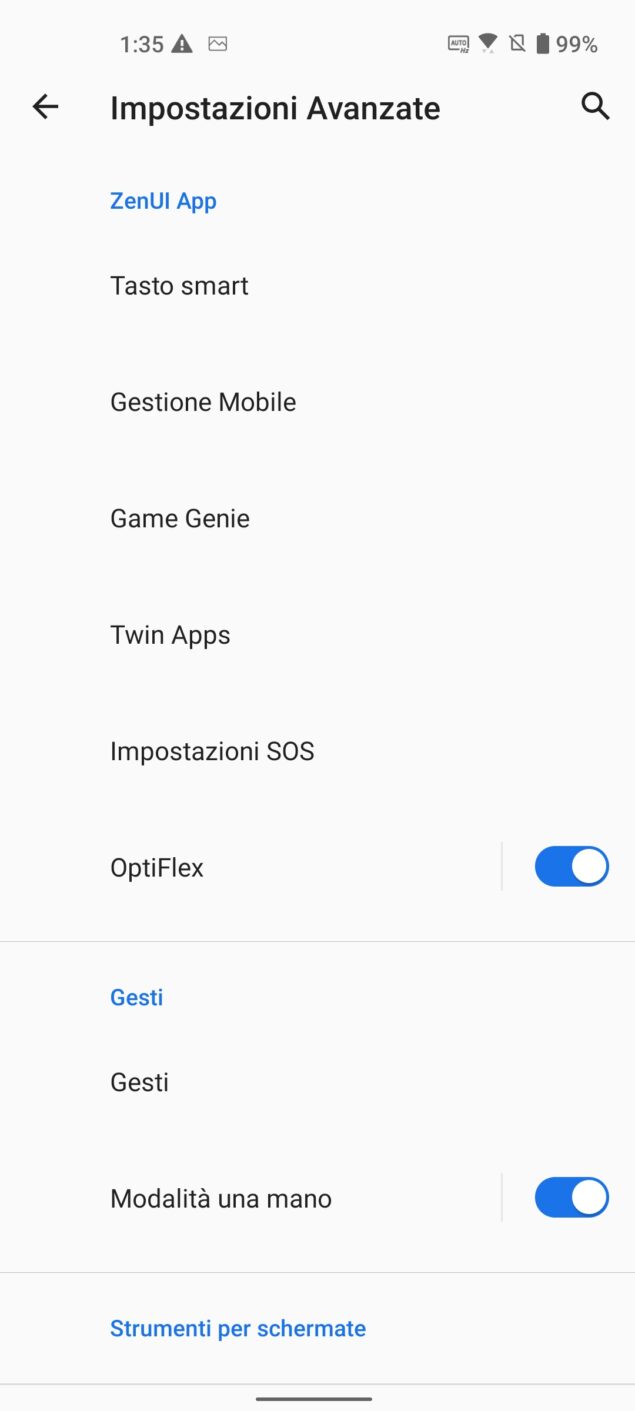Turn off the OptiFlex switch
Screen dimensions: 635x1411
pyautogui.click(x=571, y=867)
